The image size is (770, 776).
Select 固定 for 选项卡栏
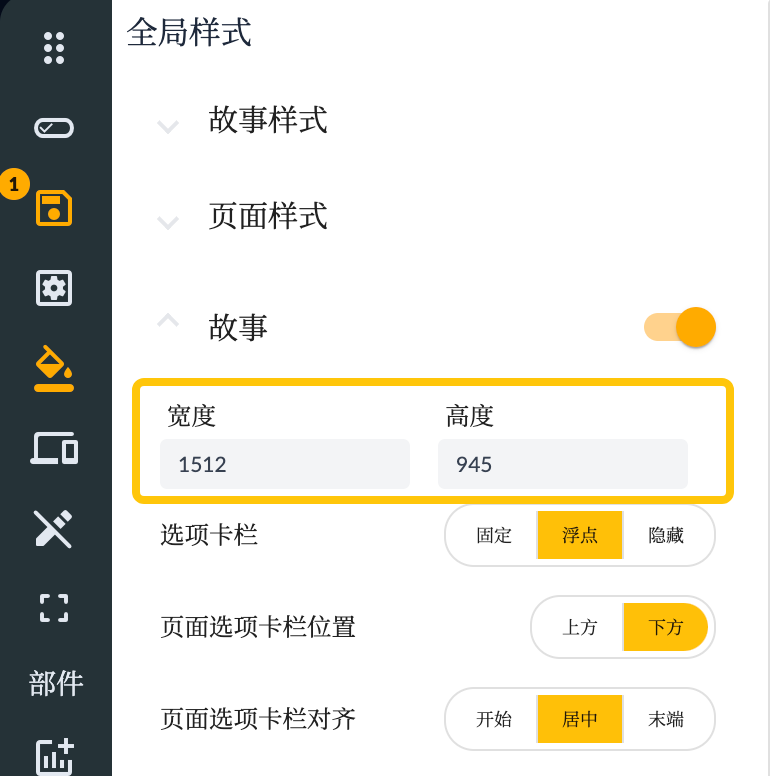click(x=492, y=535)
